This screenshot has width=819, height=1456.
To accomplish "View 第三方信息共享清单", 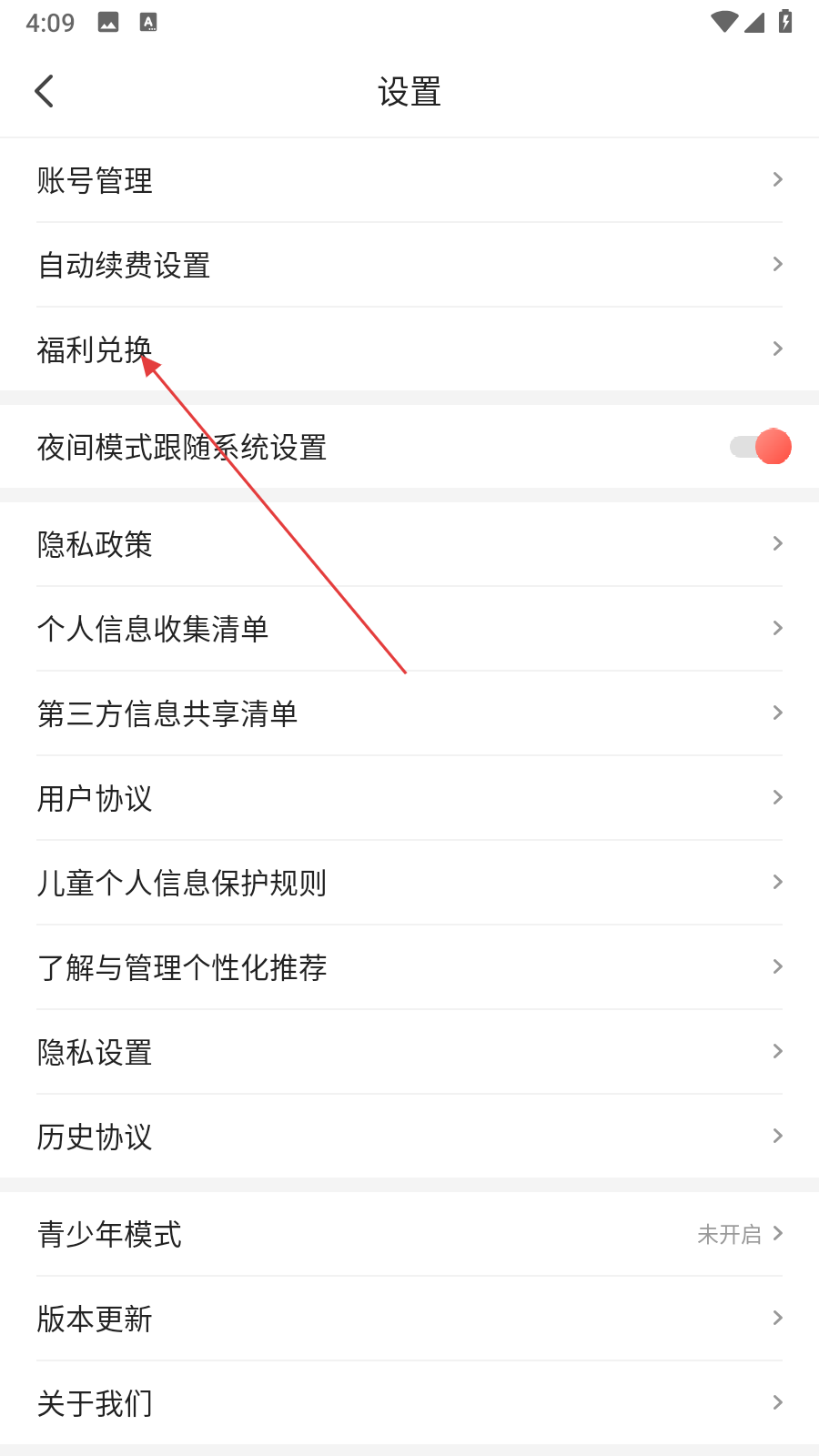I will point(409,713).
